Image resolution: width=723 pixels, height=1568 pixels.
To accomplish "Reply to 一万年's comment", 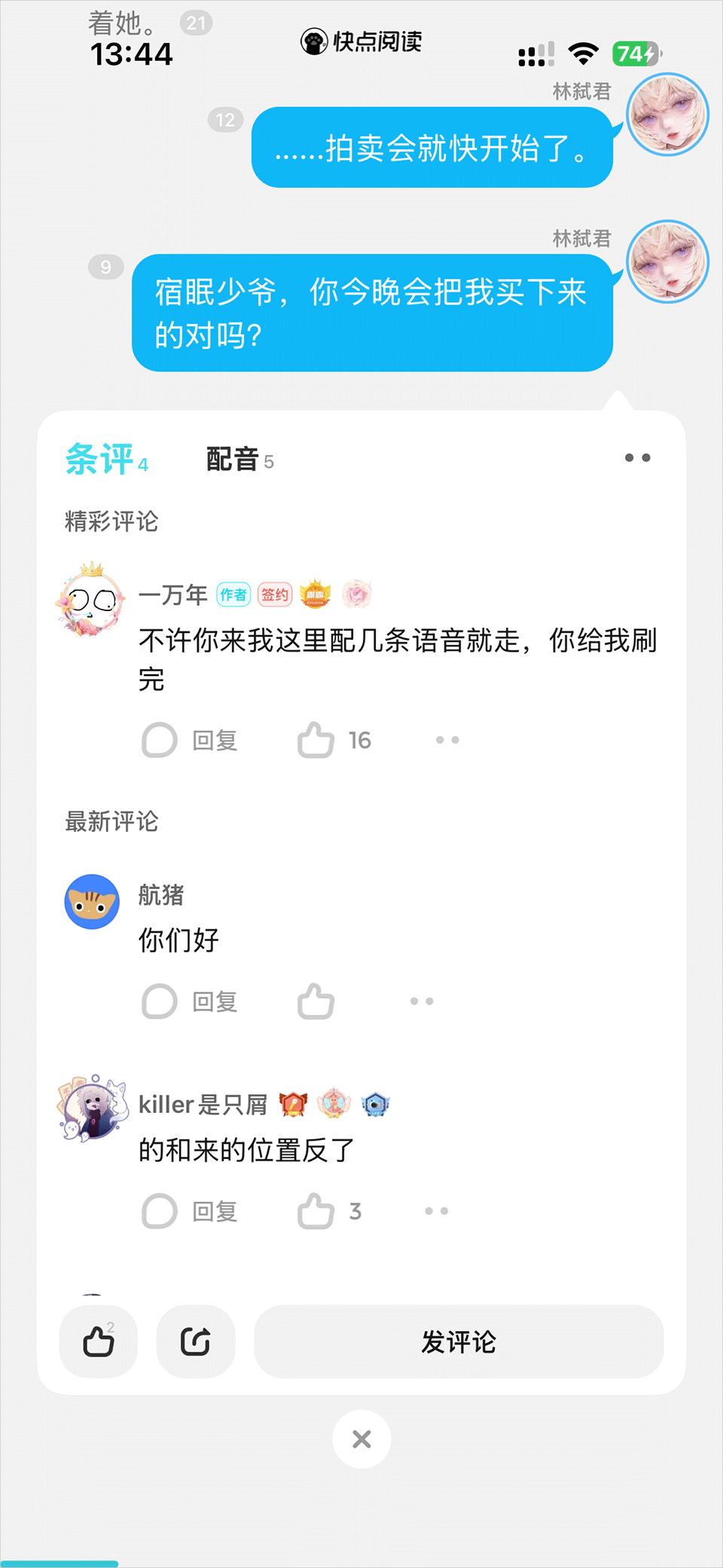I will coord(191,741).
